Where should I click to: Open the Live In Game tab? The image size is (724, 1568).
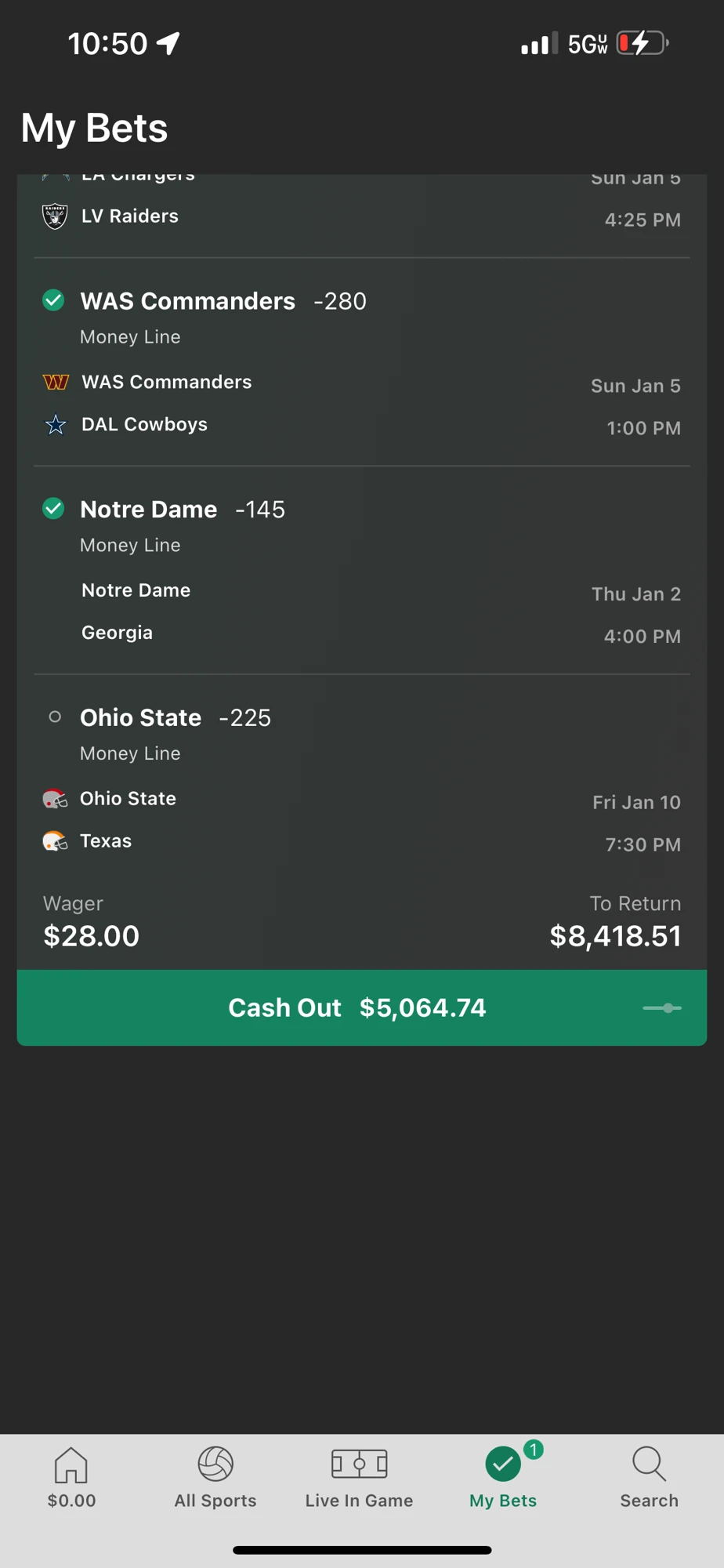[359, 1477]
